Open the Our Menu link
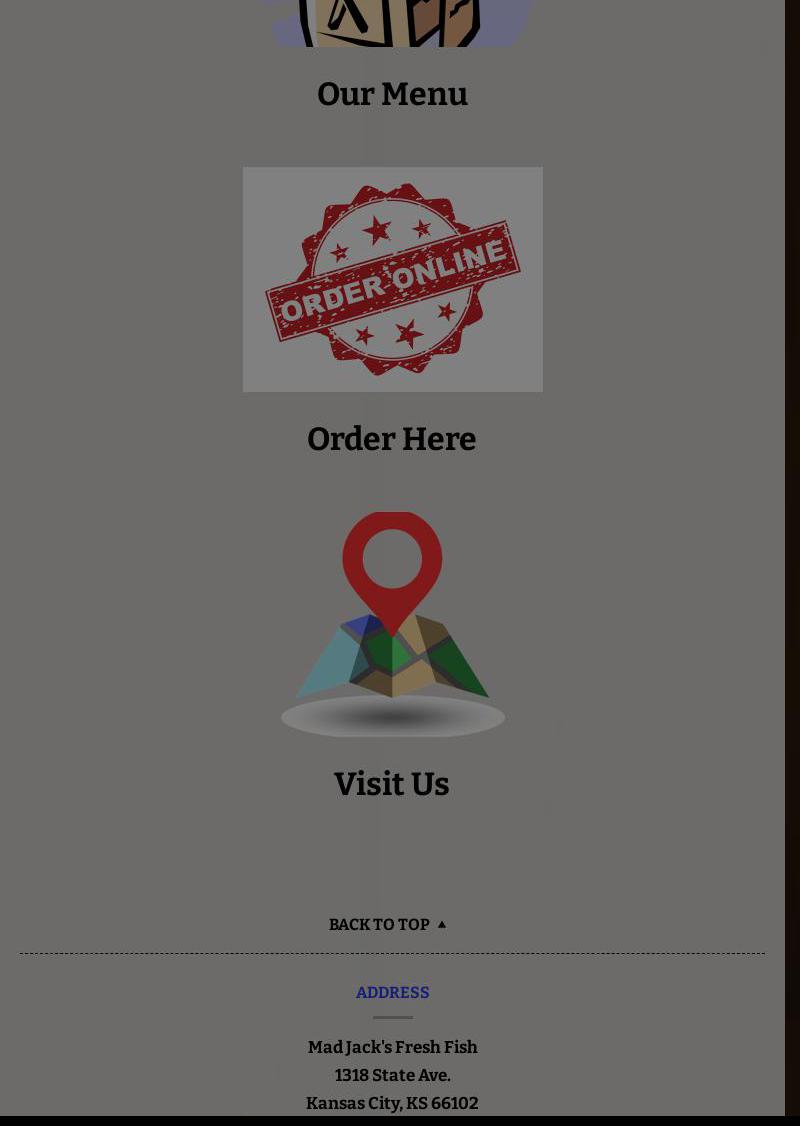 pos(392,94)
